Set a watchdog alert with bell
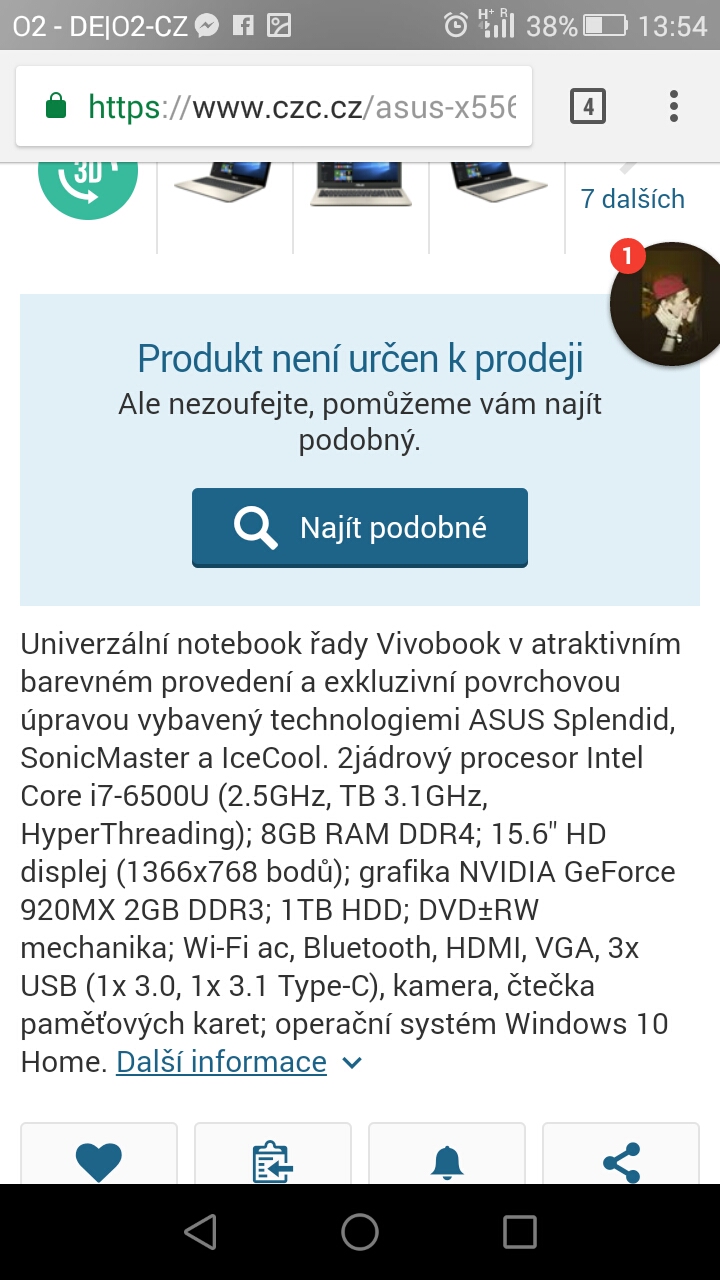The width and height of the screenshot is (720, 1280). pos(447,1160)
